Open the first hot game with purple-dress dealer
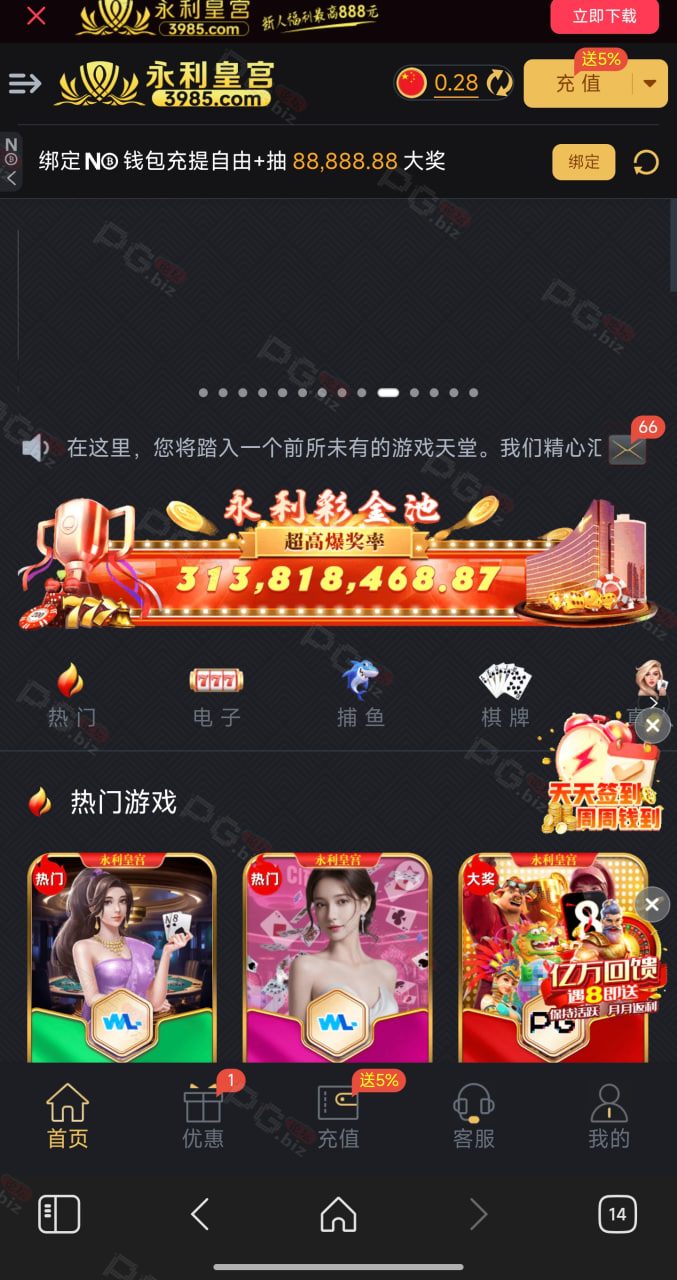 pyautogui.click(x=122, y=958)
